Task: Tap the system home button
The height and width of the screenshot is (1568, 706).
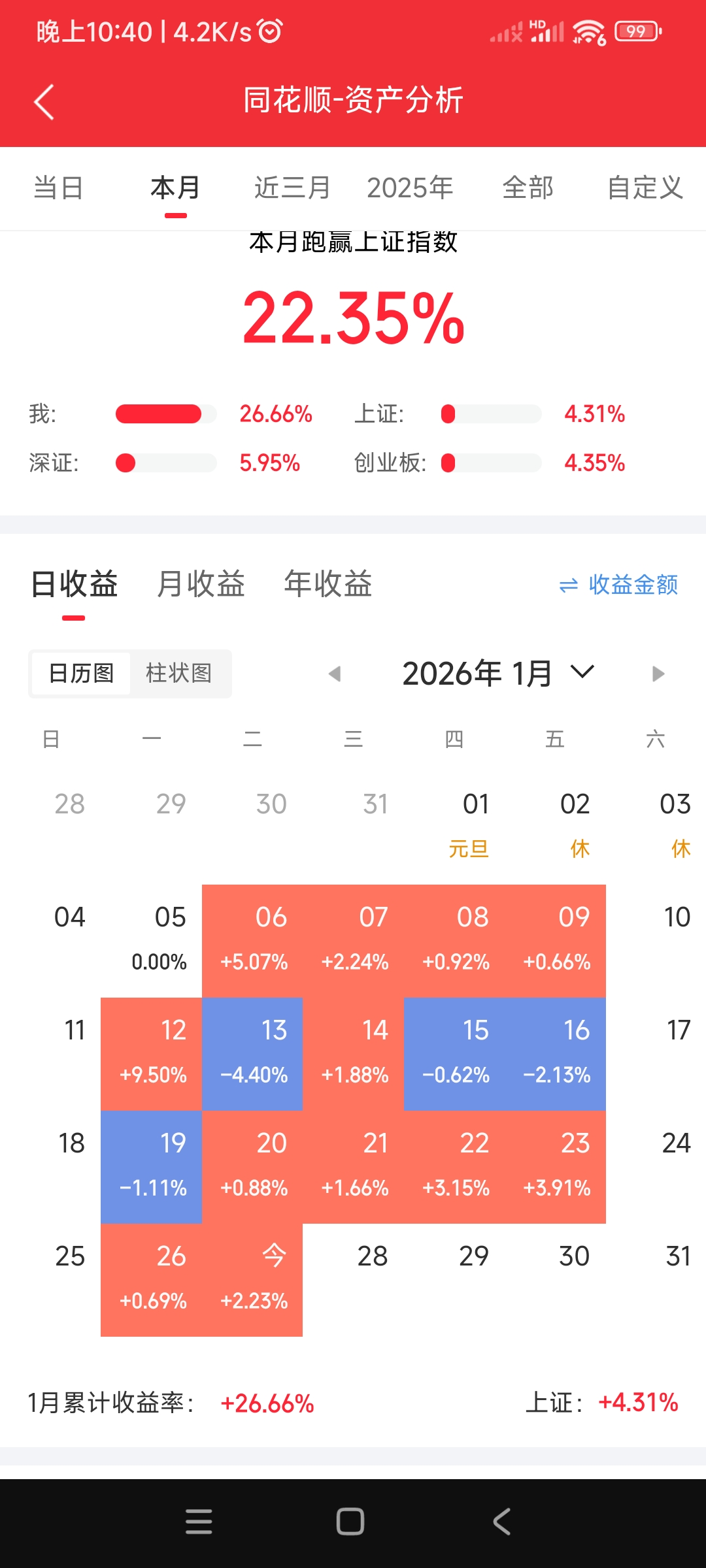Action: click(350, 1522)
